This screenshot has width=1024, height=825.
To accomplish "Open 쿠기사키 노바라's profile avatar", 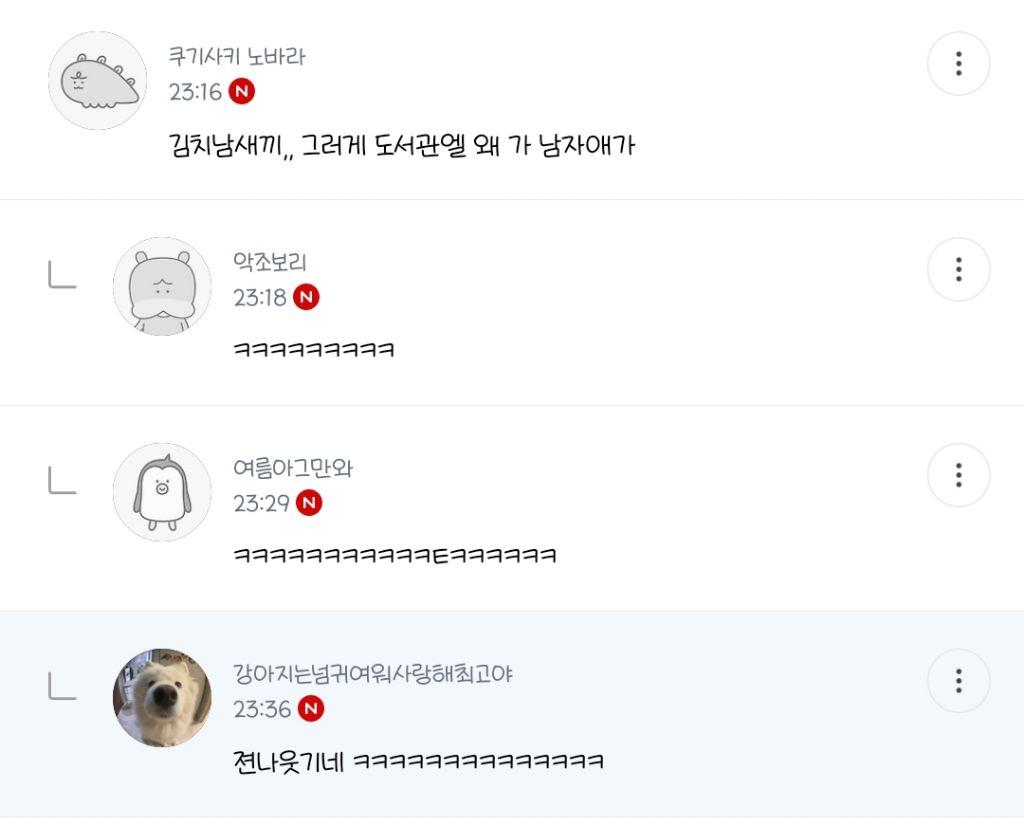I will pyautogui.click(x=98, y=80).
